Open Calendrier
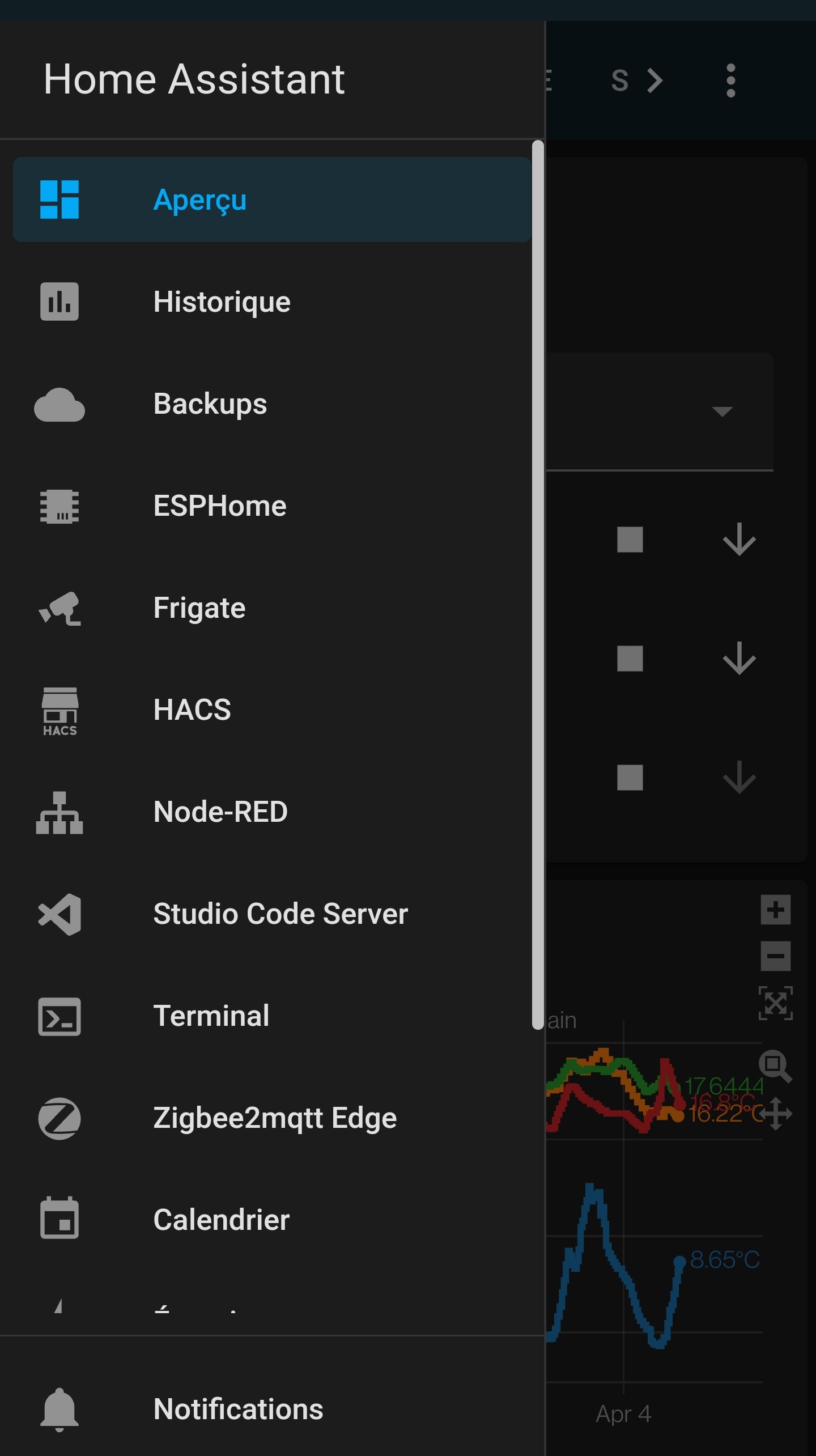Image resolution: width=816 pixels, height=1456 pixels. click(x=272, y=1220)
